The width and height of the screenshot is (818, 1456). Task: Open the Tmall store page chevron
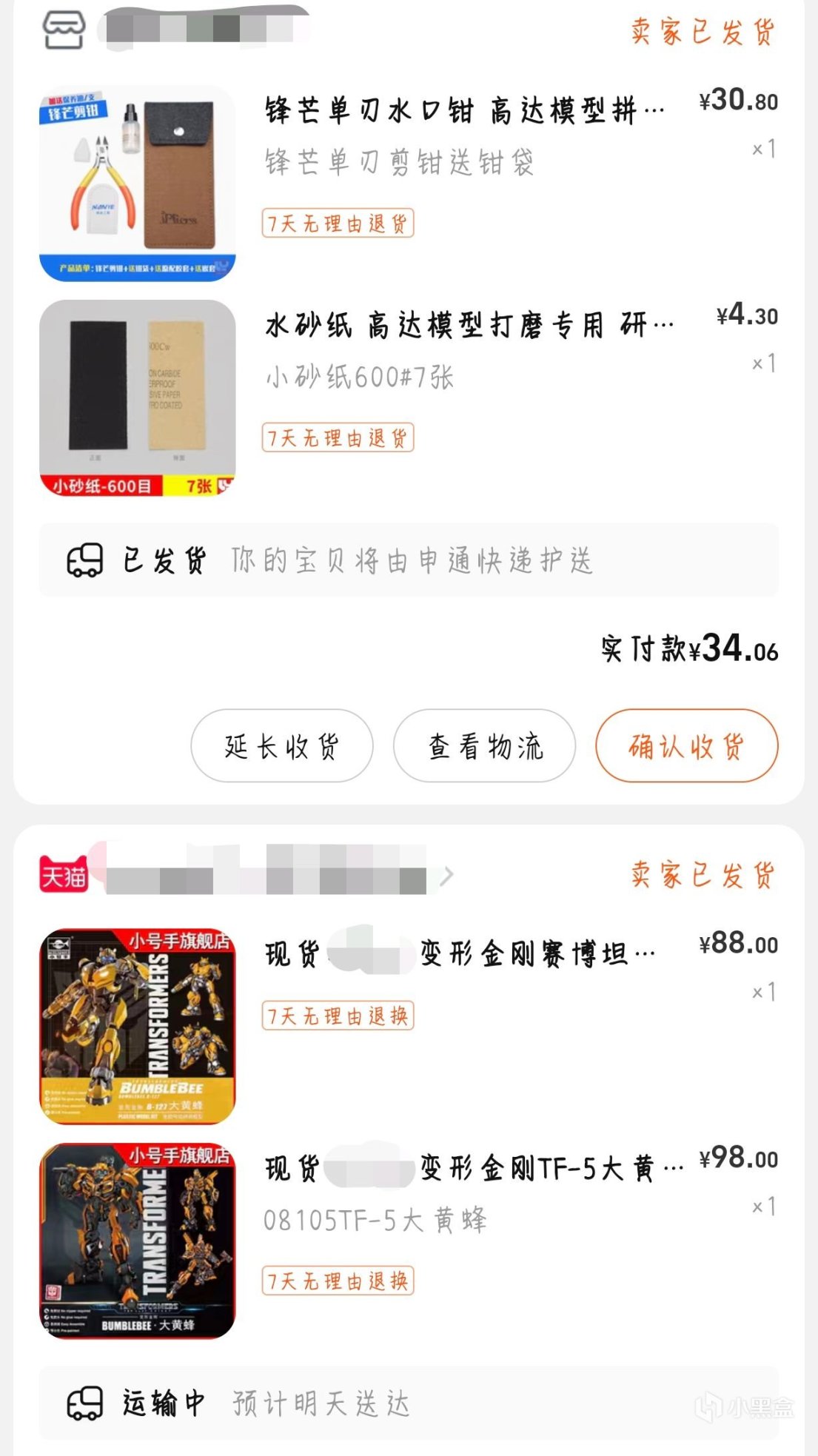tap(446, 876)
